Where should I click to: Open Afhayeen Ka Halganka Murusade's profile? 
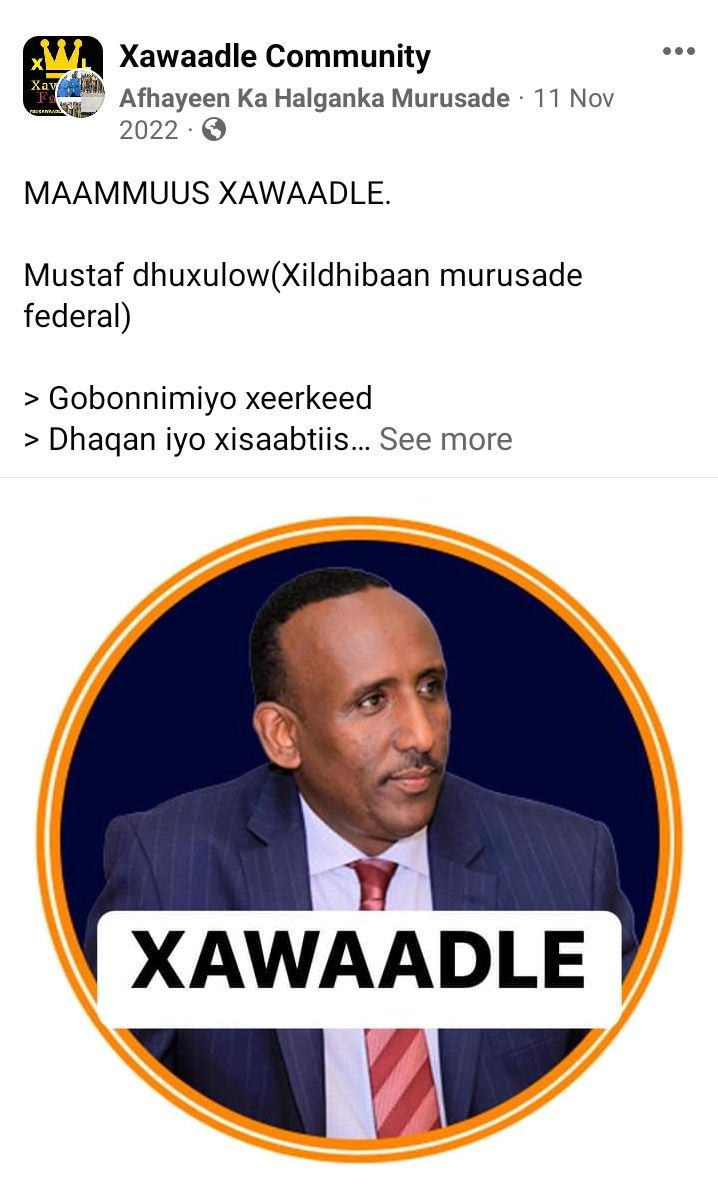coord(315,99)
